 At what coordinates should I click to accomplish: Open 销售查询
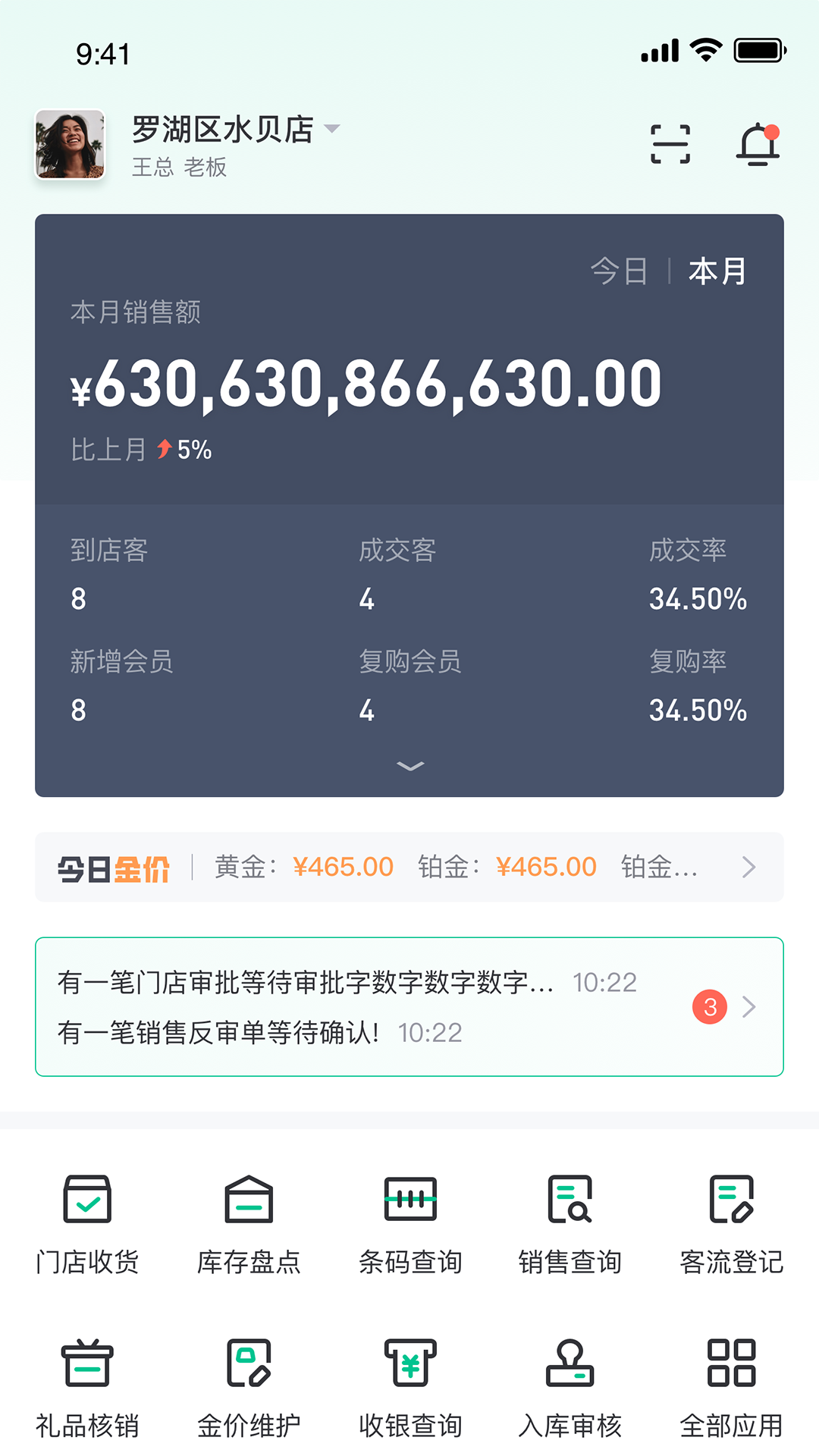[570, 1221]
